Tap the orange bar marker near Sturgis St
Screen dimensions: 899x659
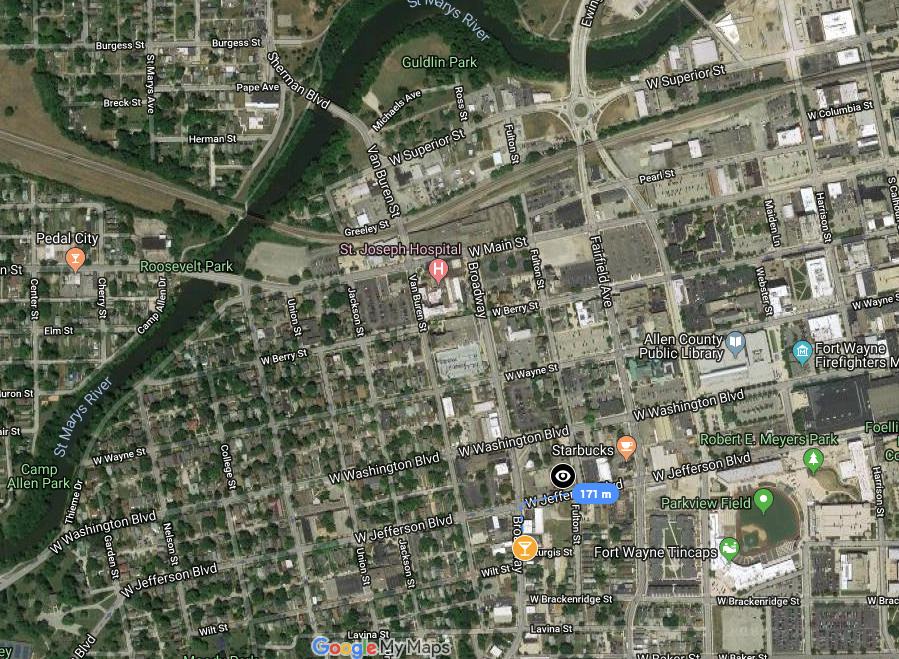click(523, 547)
